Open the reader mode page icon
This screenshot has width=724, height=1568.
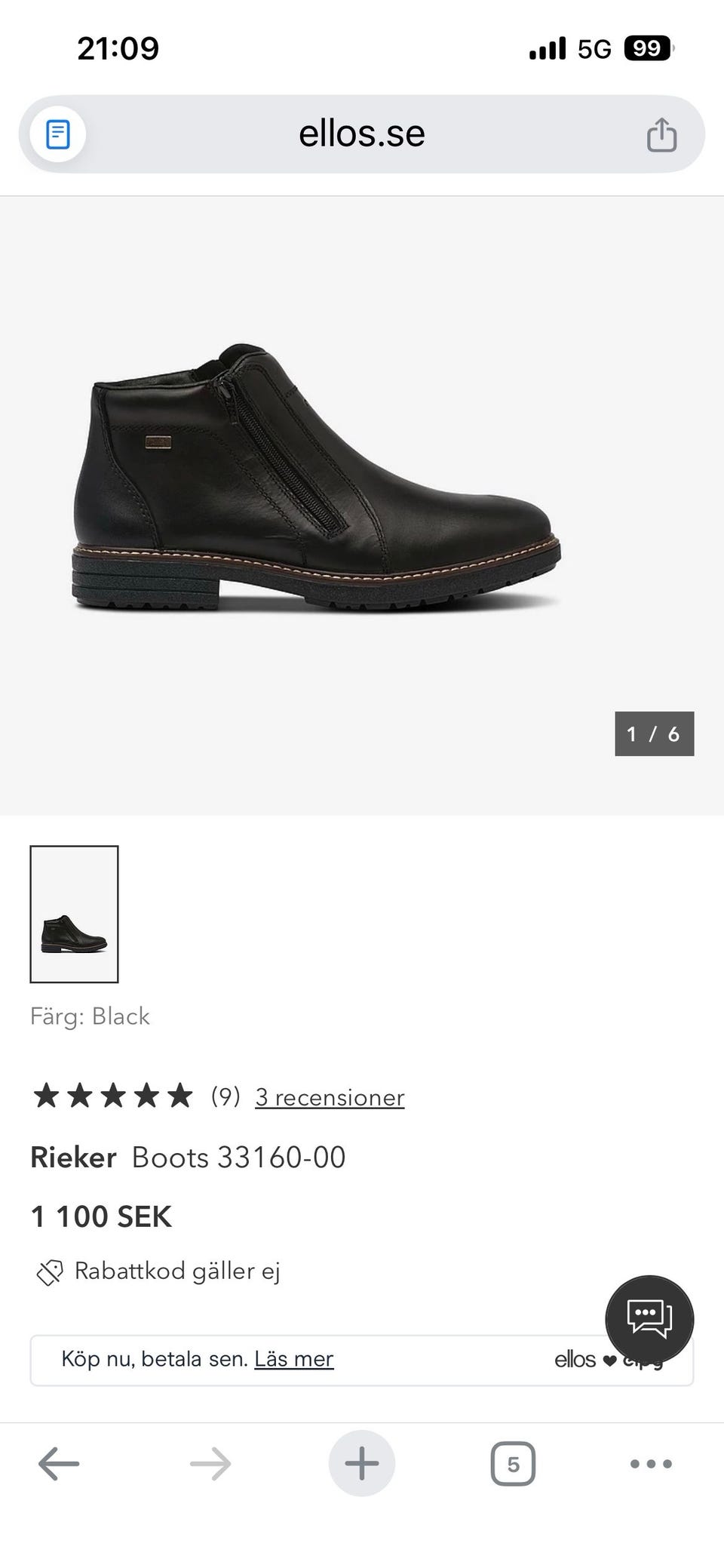tap(58, 134)
